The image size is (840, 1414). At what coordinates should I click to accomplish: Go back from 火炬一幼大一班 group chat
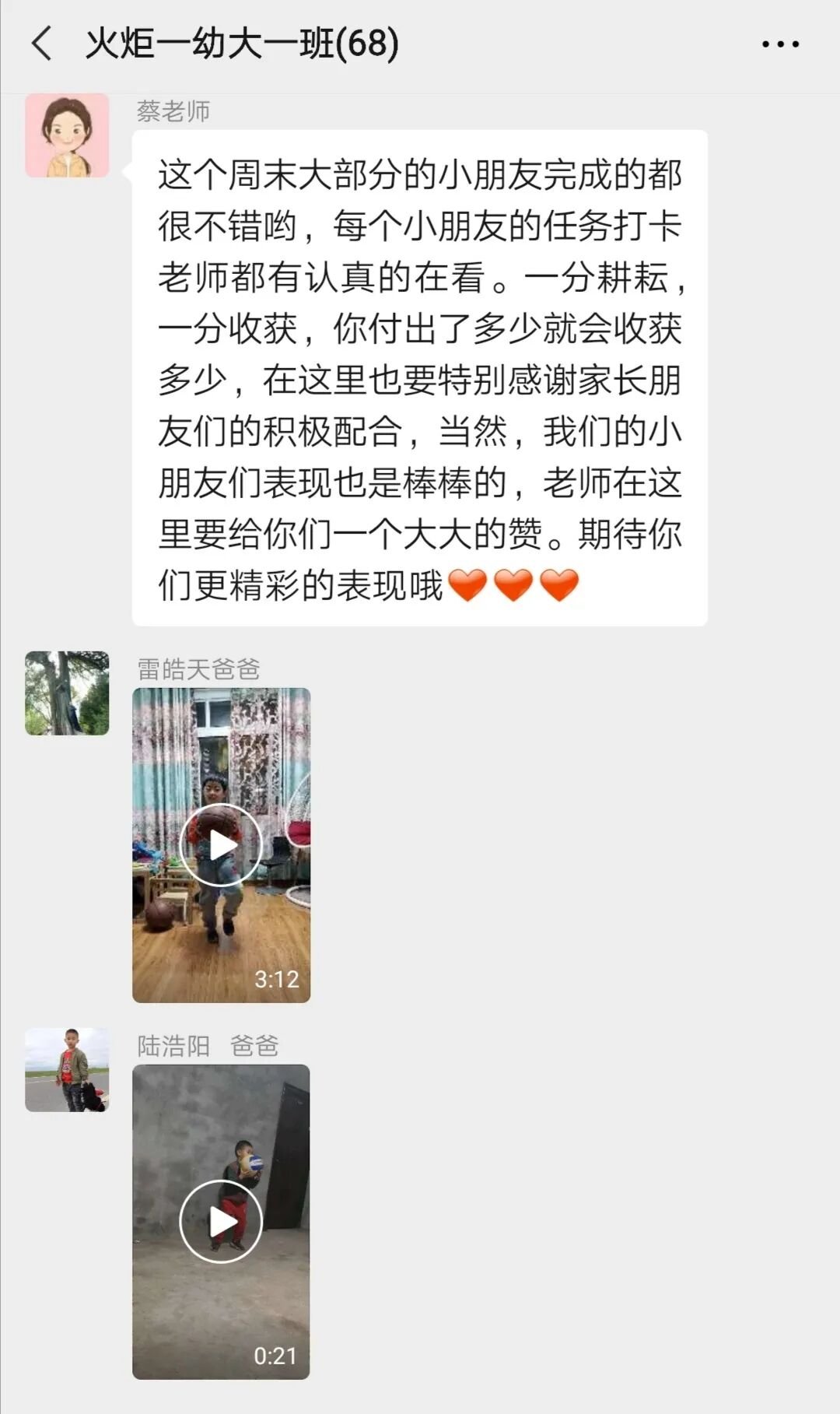[x=42, y=44]
